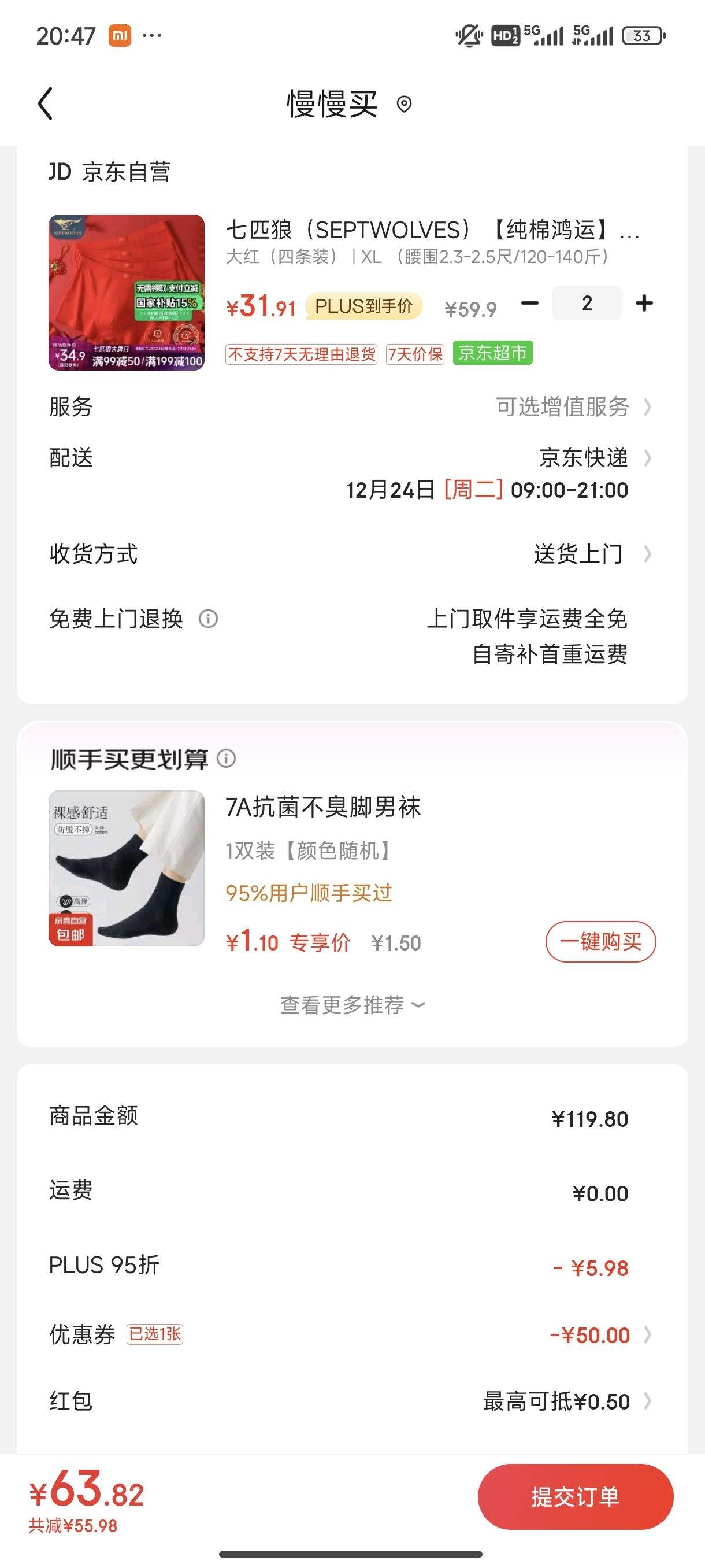Viewport: 705px width, 1568px height.
Task: Edit the quantity field showing 2
Action: (587, 302)
